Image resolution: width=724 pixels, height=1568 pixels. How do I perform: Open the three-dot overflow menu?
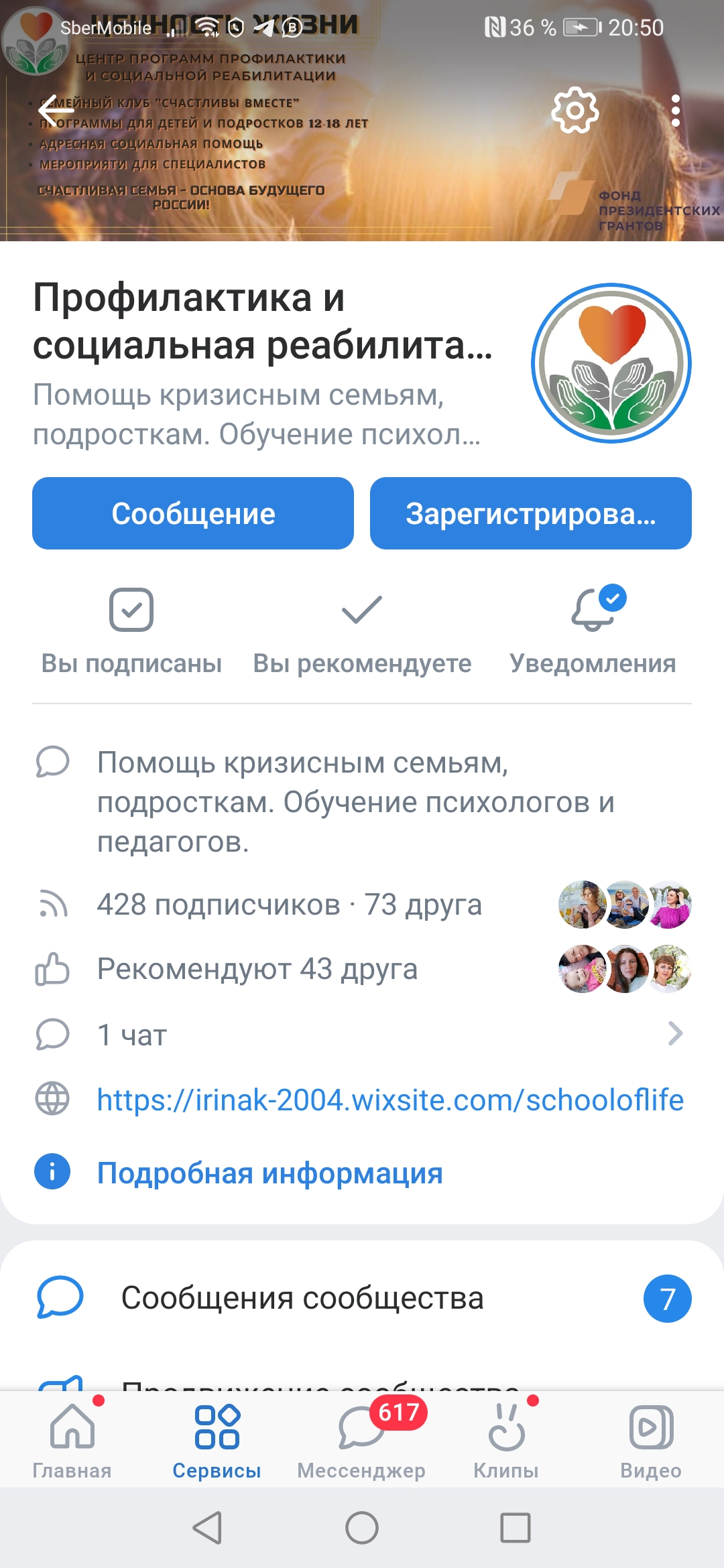pos(675,111)
